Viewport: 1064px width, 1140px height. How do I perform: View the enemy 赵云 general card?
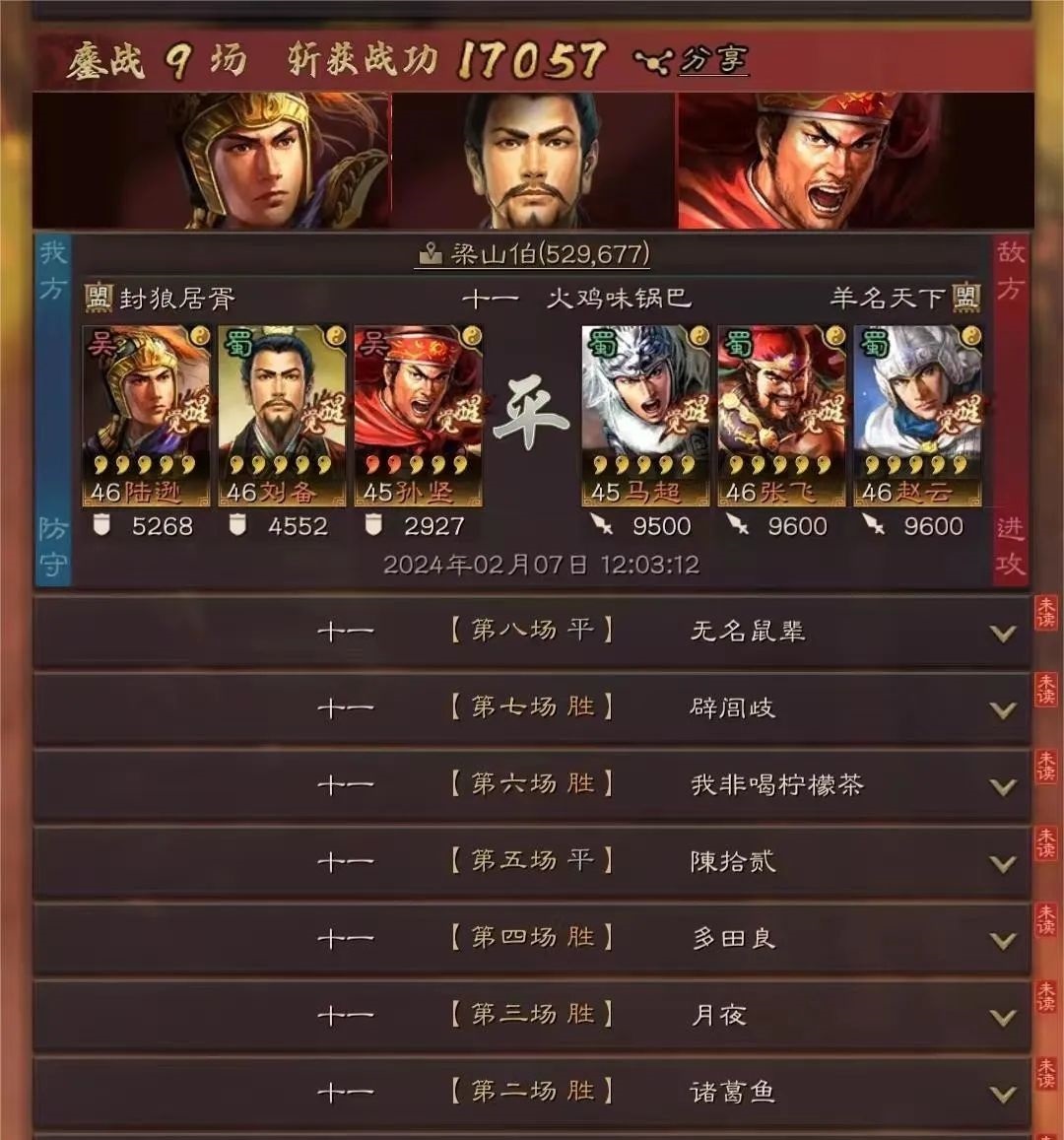(917, 416)
